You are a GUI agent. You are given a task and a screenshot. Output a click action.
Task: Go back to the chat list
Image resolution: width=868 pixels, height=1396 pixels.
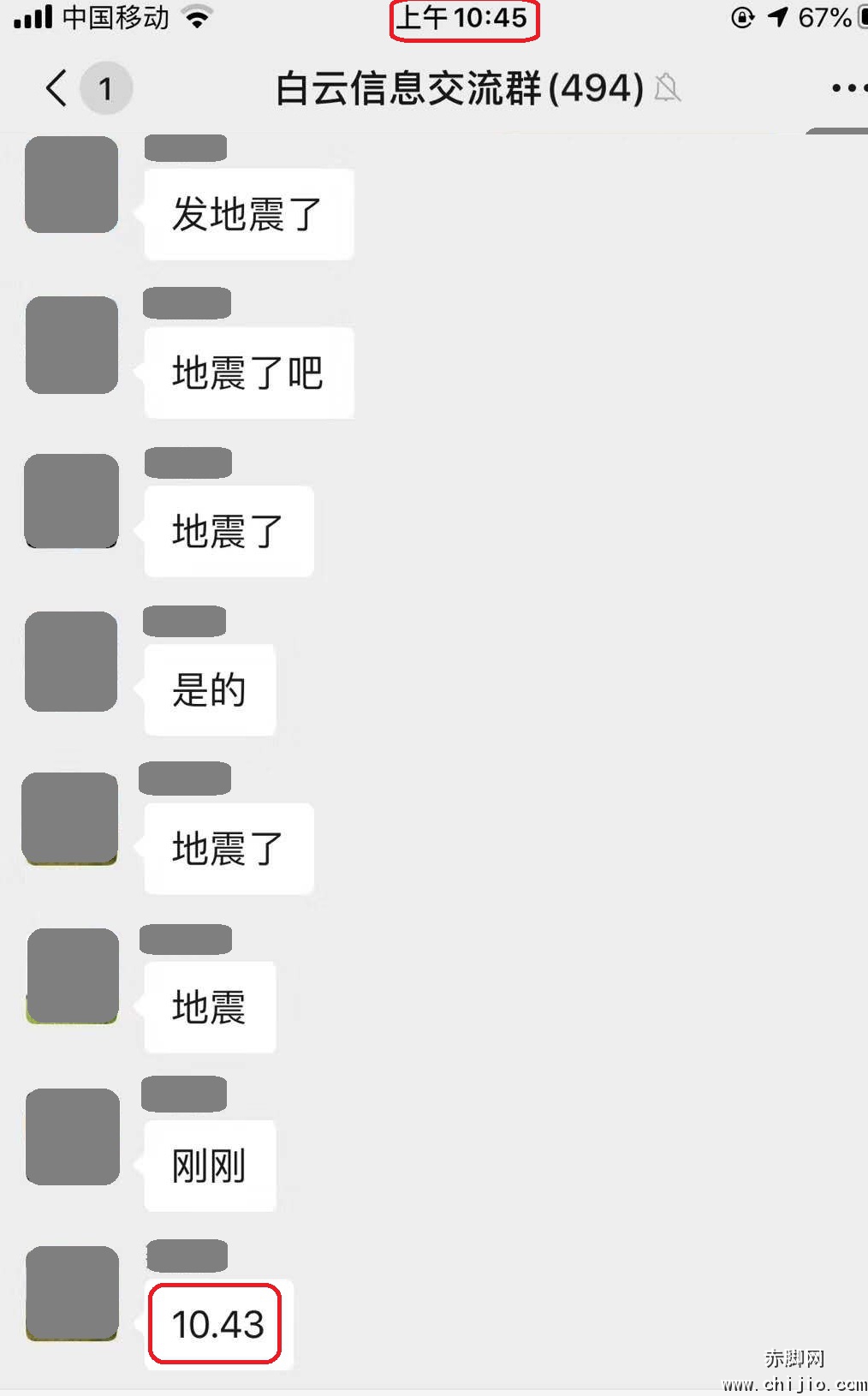57,88
